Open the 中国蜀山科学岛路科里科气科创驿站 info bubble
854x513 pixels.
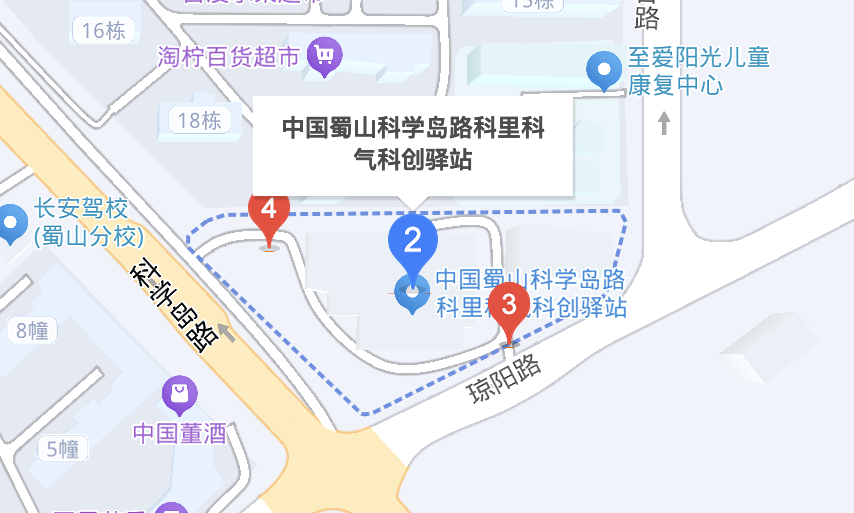point(413,144)
